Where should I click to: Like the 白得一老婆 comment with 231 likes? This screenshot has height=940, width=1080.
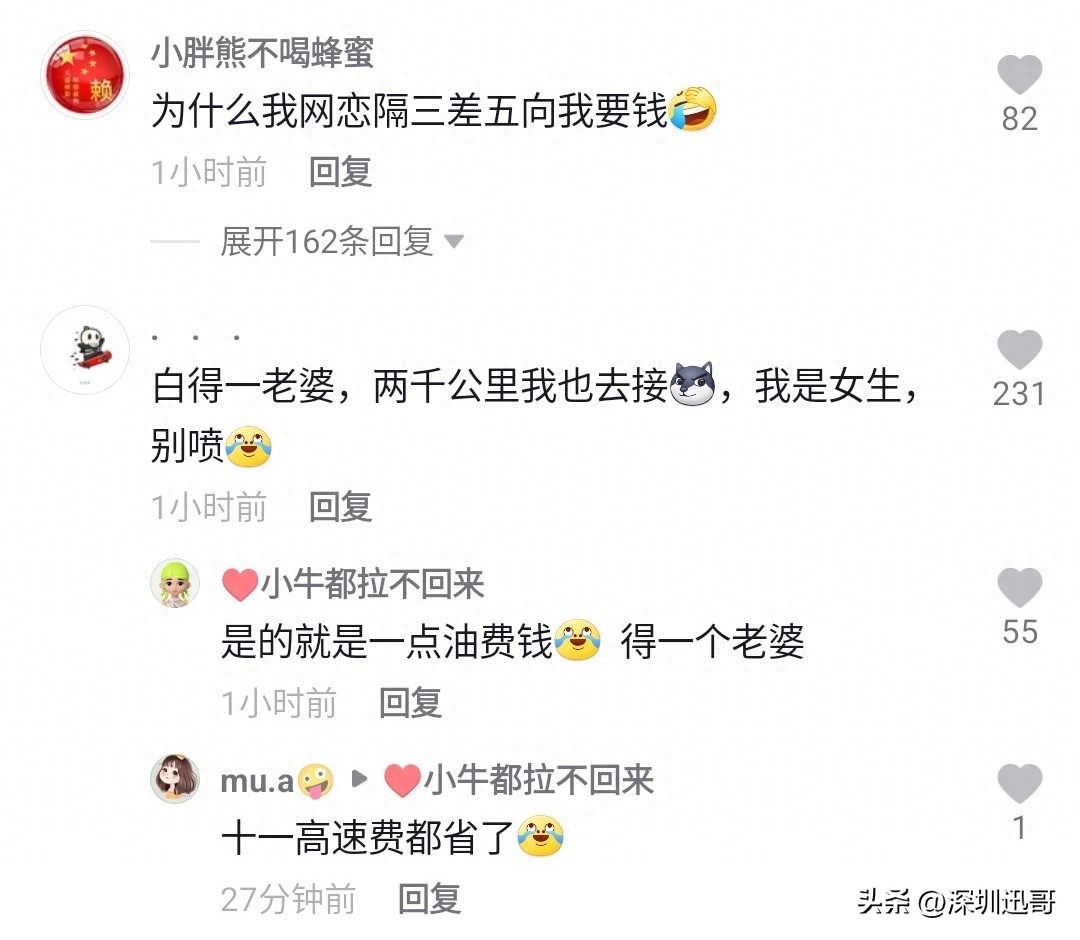coord(1019,351)
